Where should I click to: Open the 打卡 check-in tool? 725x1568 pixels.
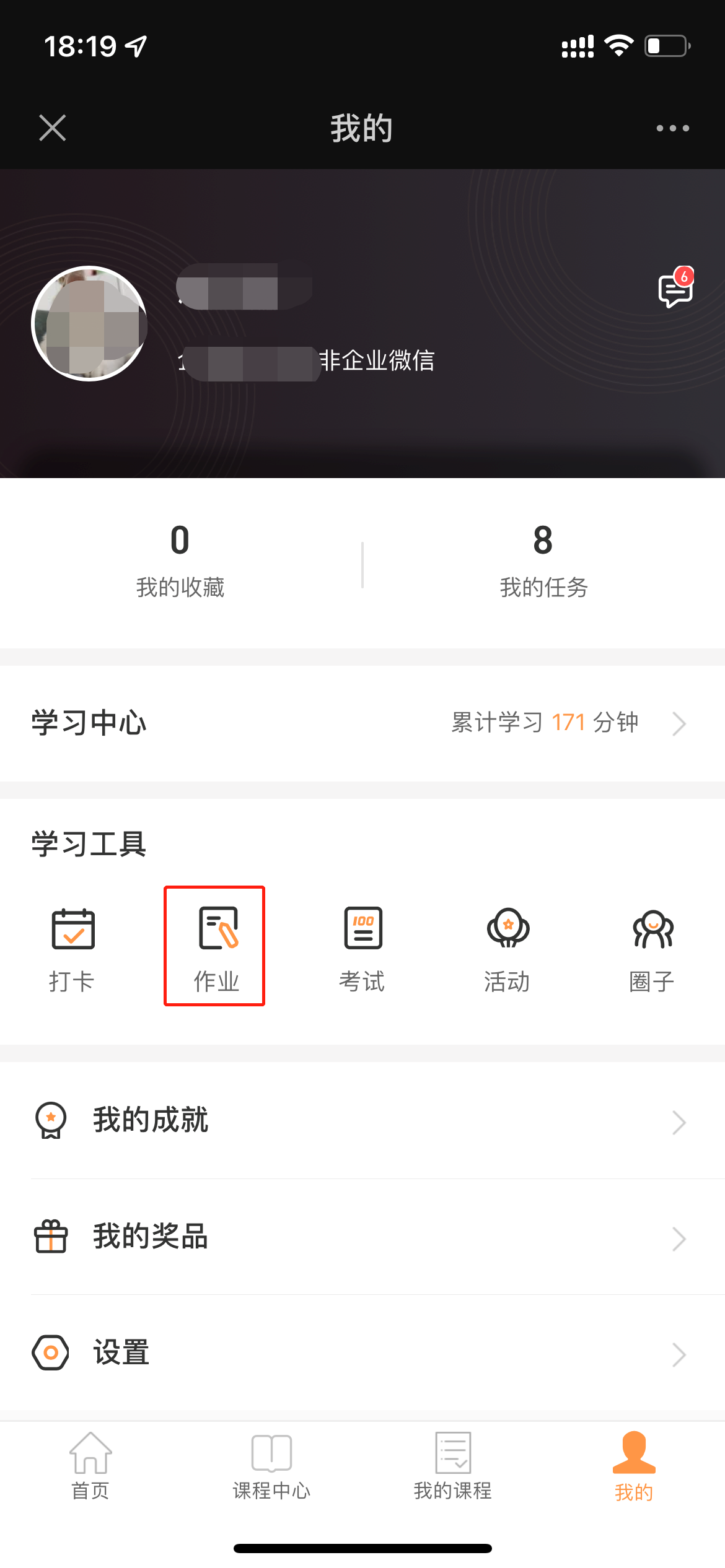pos(72,947)
